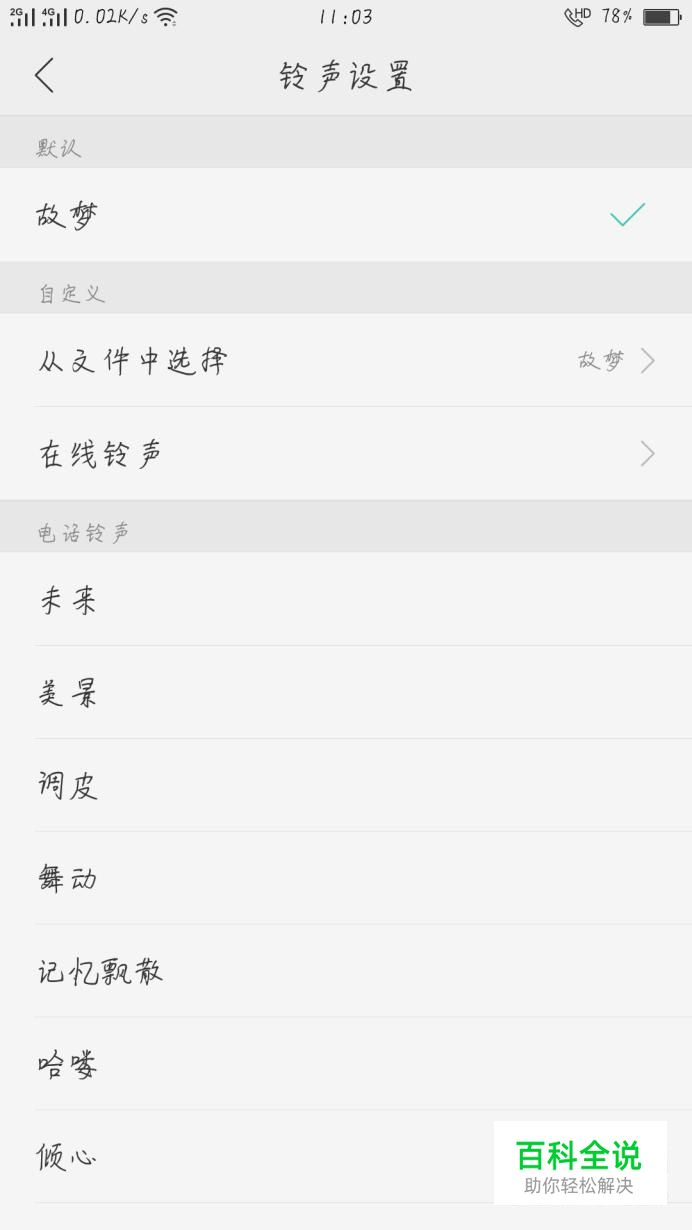
Task: Pick the 哈喽 ringtone
Action: tap(346, 1064)
